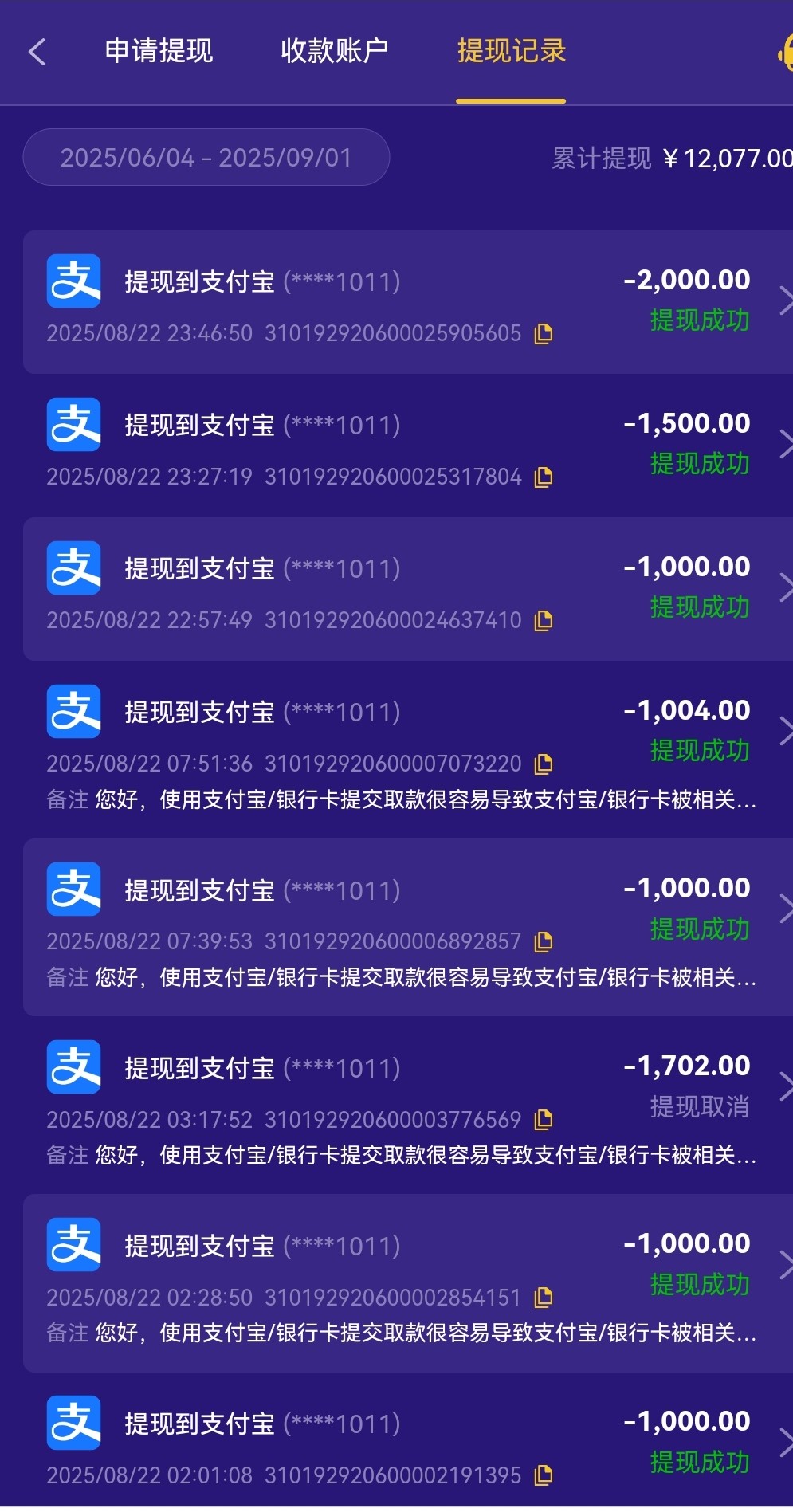Switch to the 收款账户 tab
Viewport: 793px width, 1512px height.
334,51
